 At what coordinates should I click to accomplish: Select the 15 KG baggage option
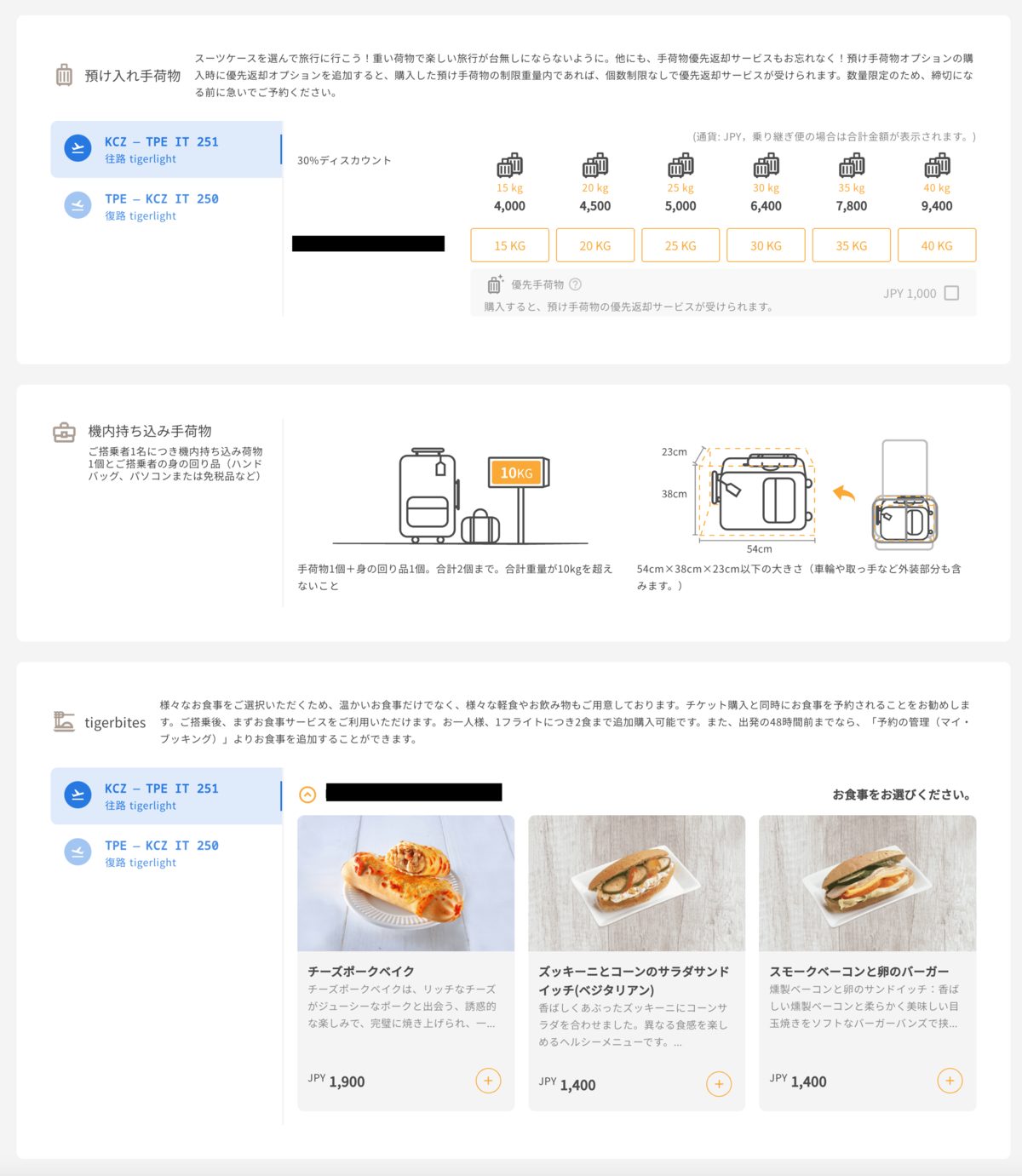tap(509, 245)
